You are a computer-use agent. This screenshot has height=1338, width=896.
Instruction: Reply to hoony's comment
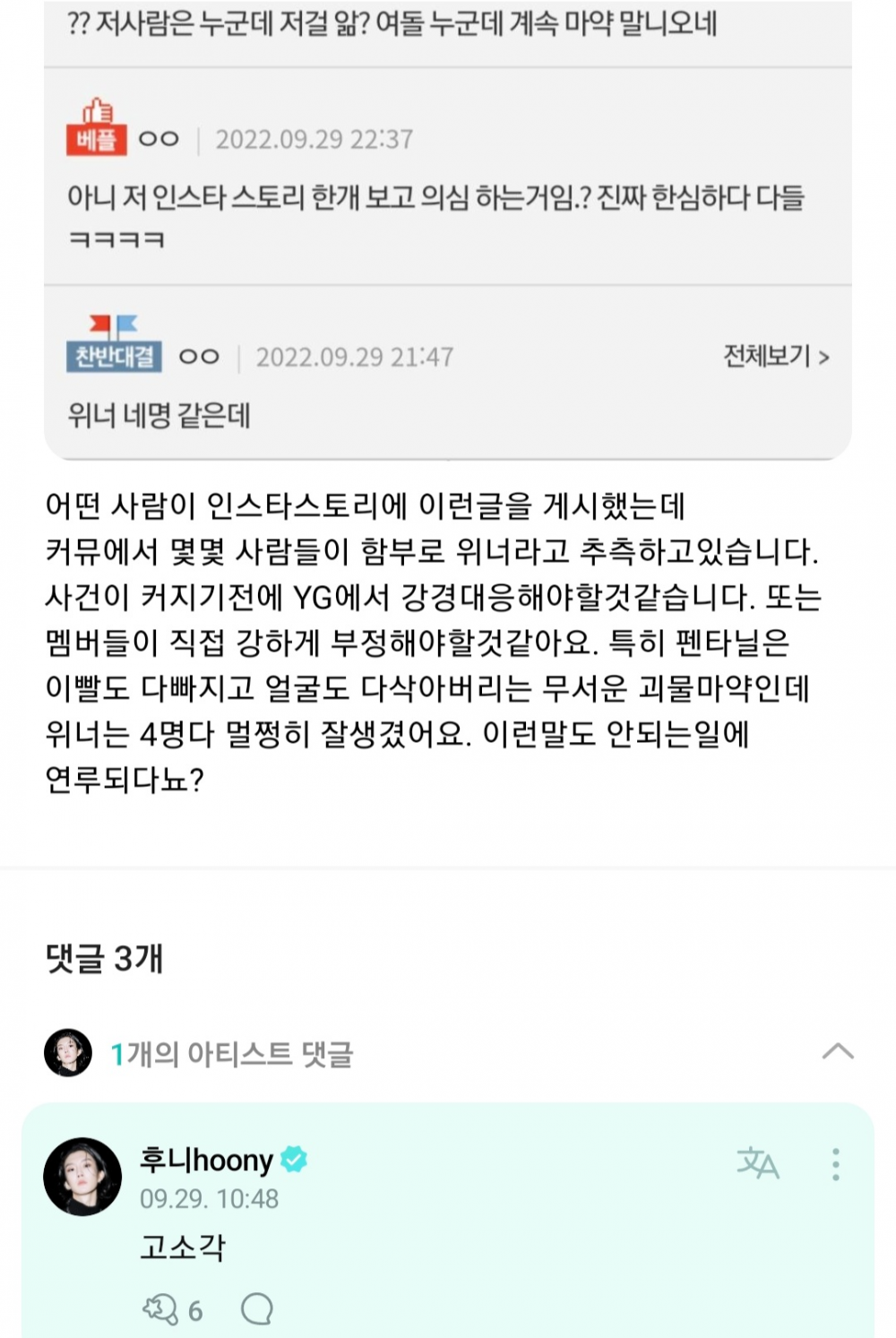[x=257, y=1309]
